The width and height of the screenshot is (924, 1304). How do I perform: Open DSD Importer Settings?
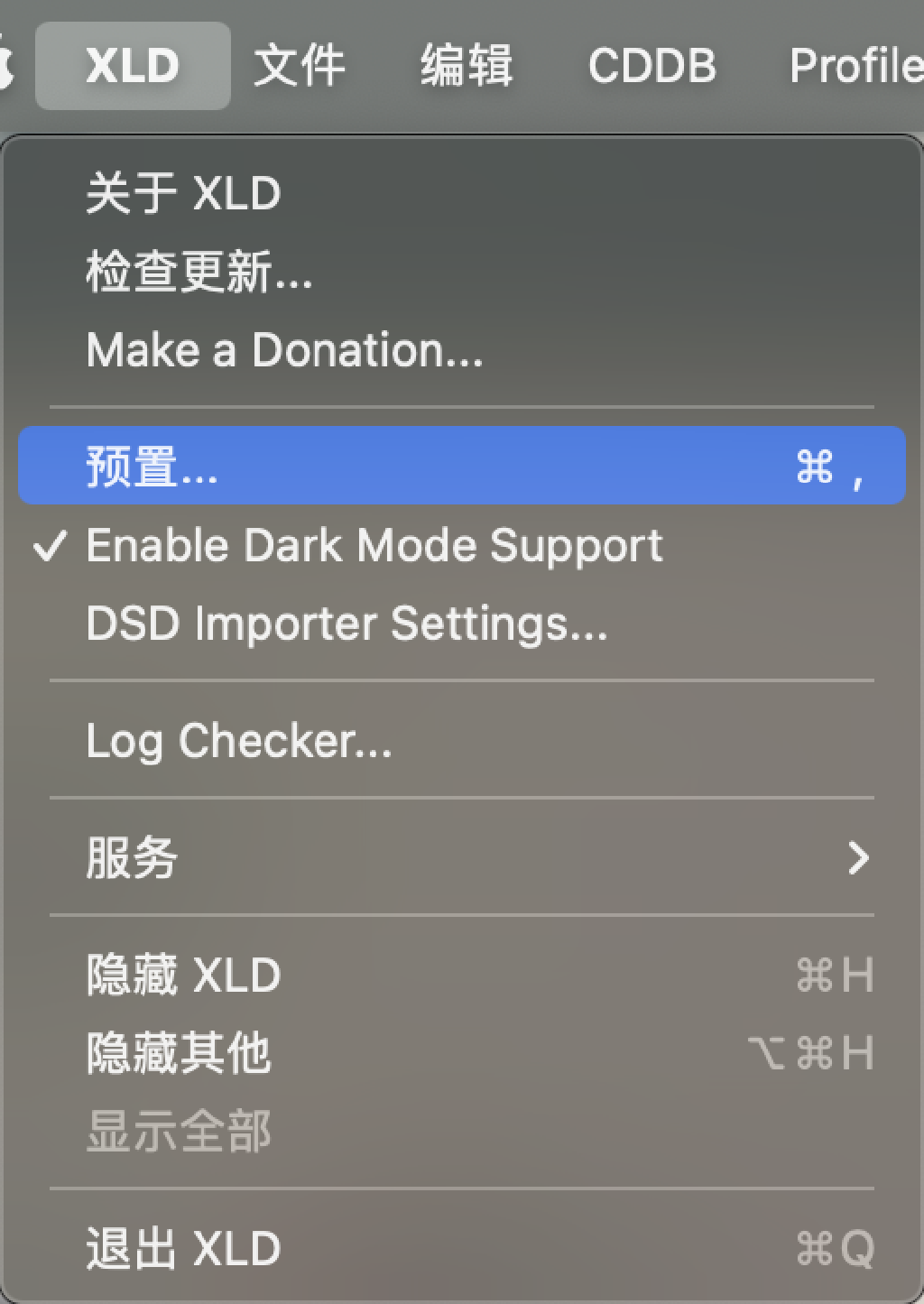346,622
